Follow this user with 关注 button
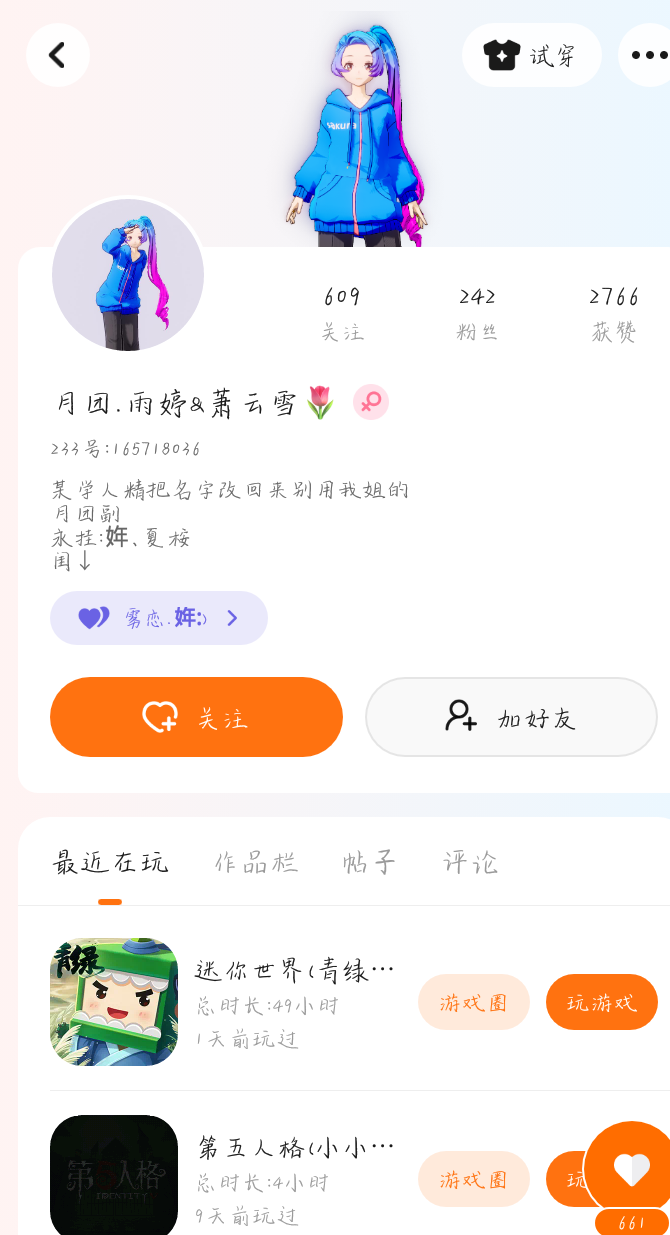Image resolution: width=670 pixels, height=1235 pixels. [x=196, y=717]
